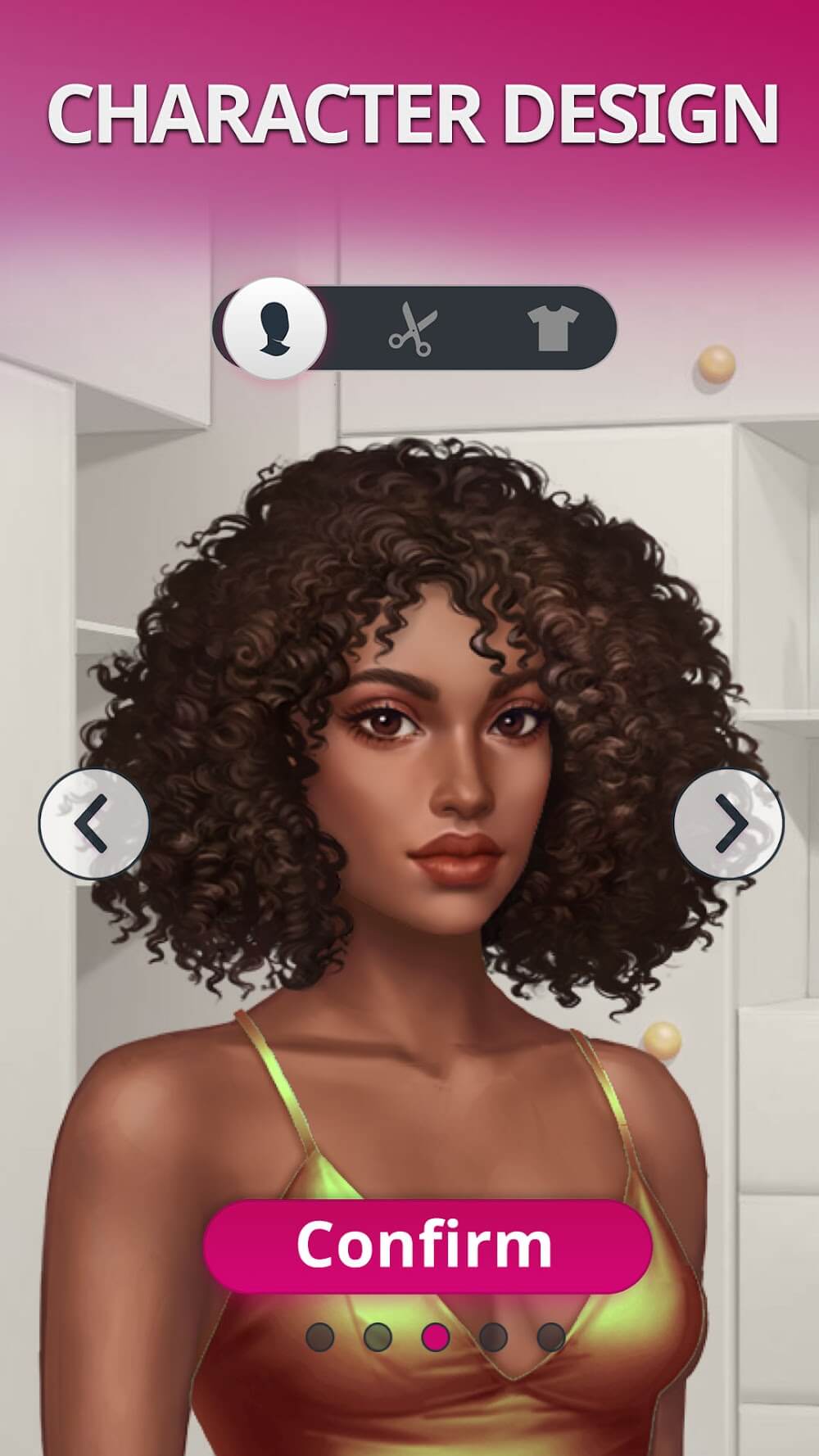Switch to the clothing shirt tab
The width and height of the screenshot is (819, 1456).
552,328
